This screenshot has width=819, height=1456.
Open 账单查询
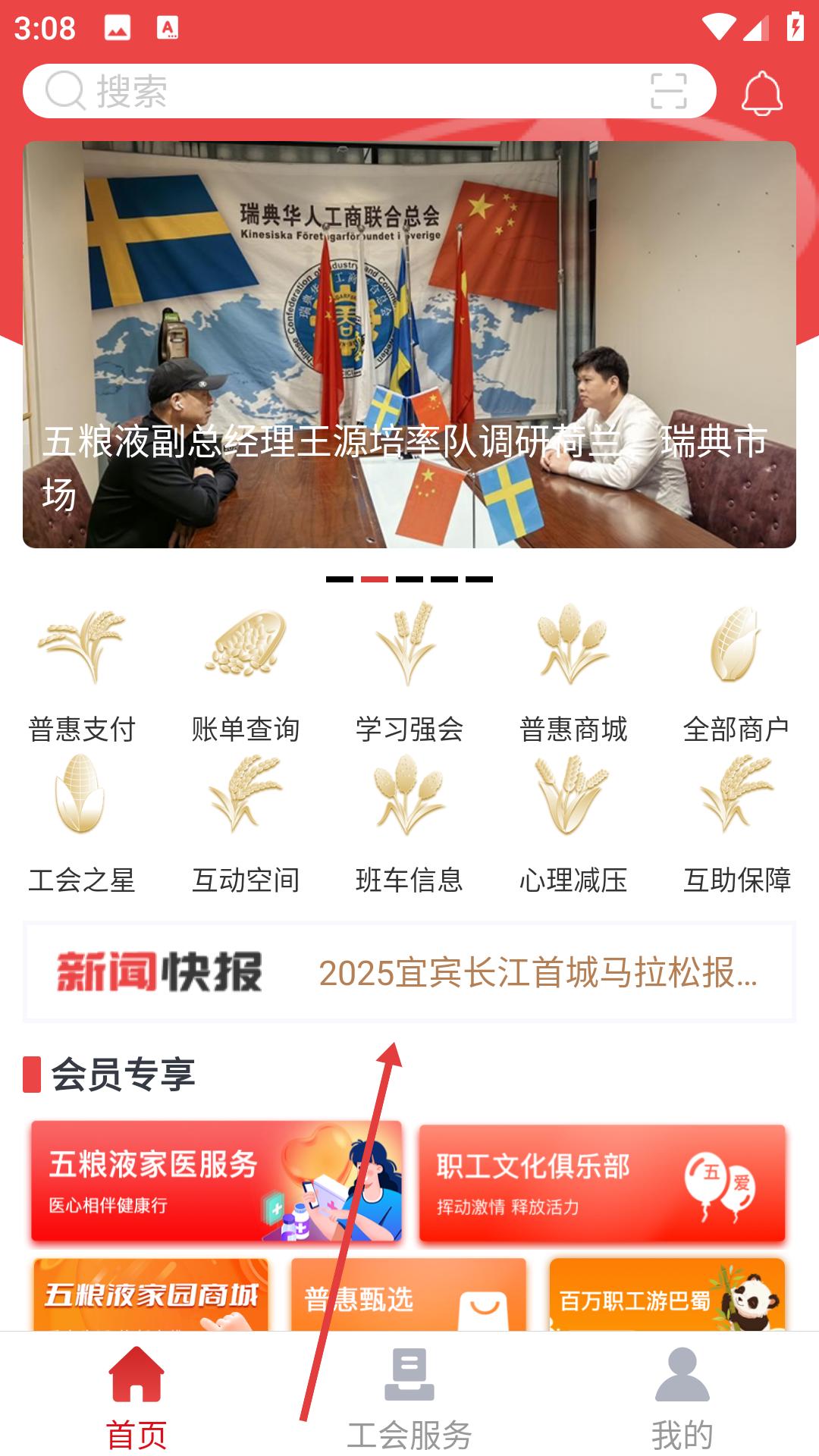[x=246, y=673]
